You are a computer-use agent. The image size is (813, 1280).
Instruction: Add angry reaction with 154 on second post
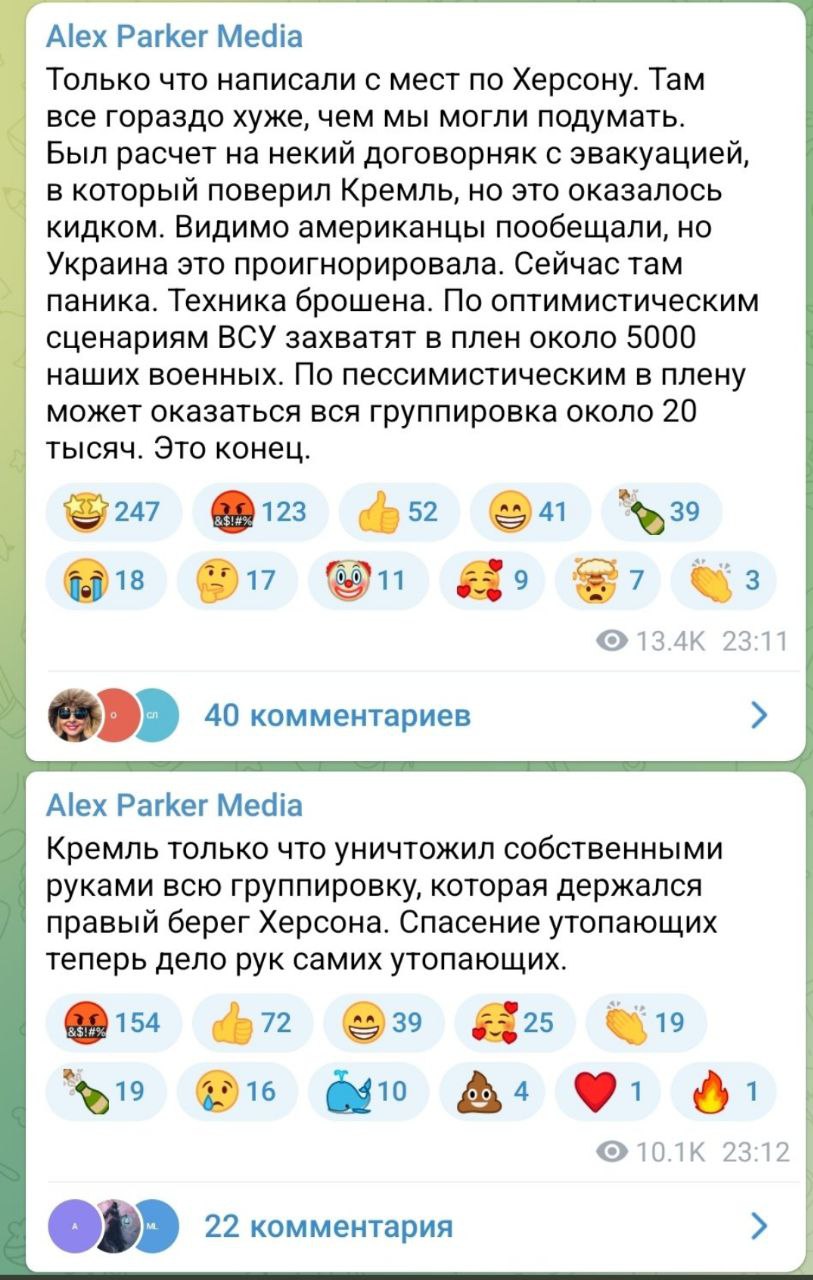pyautogui.click(x=111, y=1023)
